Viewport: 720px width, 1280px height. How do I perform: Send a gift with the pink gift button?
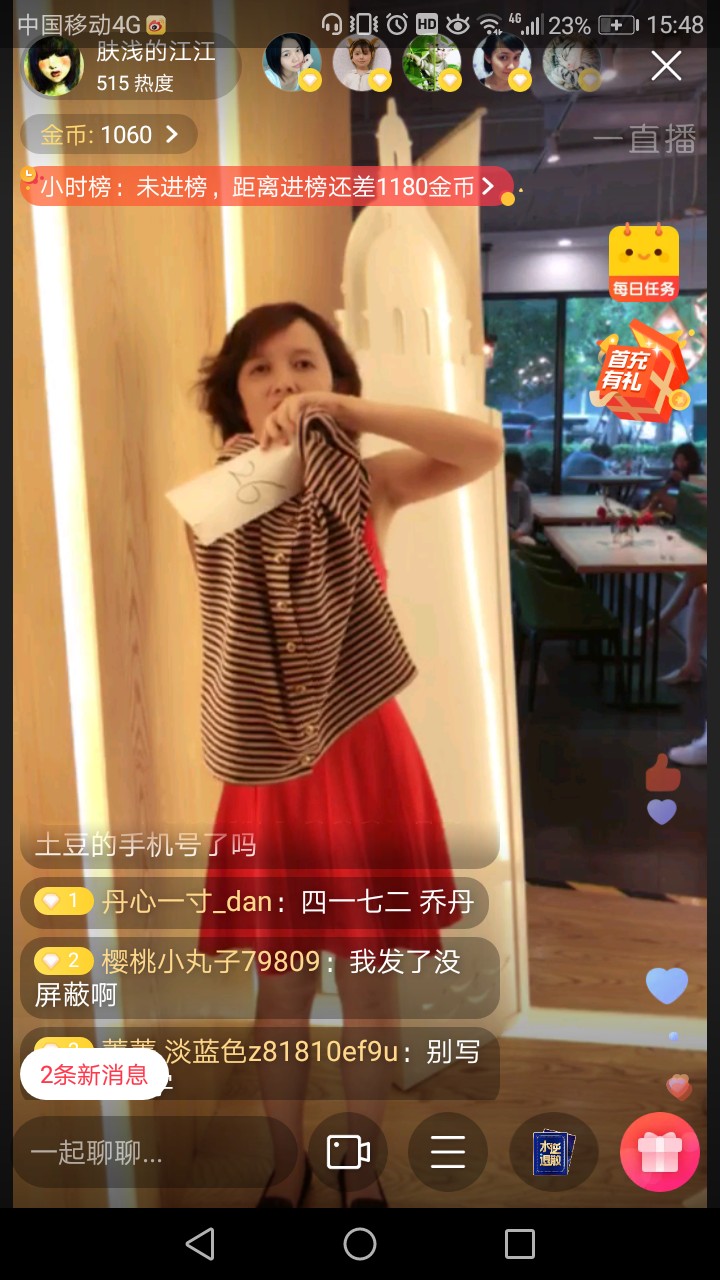[659, 1152]
